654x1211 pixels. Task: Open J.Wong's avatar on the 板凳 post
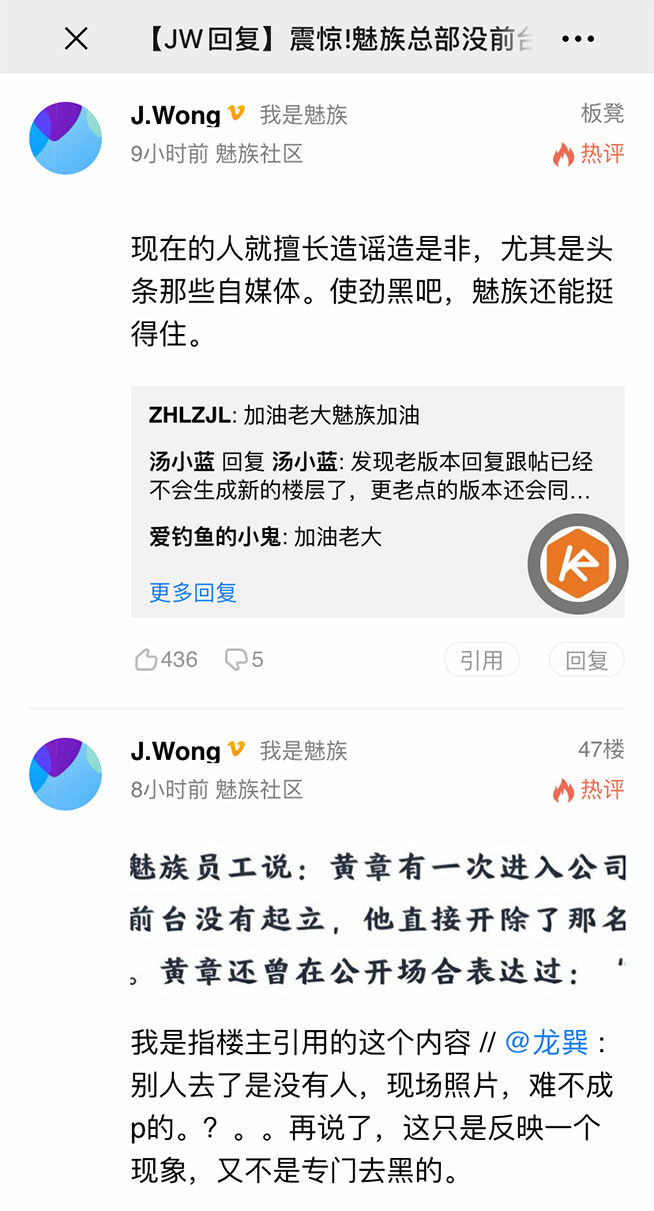(x=65, y=138)
